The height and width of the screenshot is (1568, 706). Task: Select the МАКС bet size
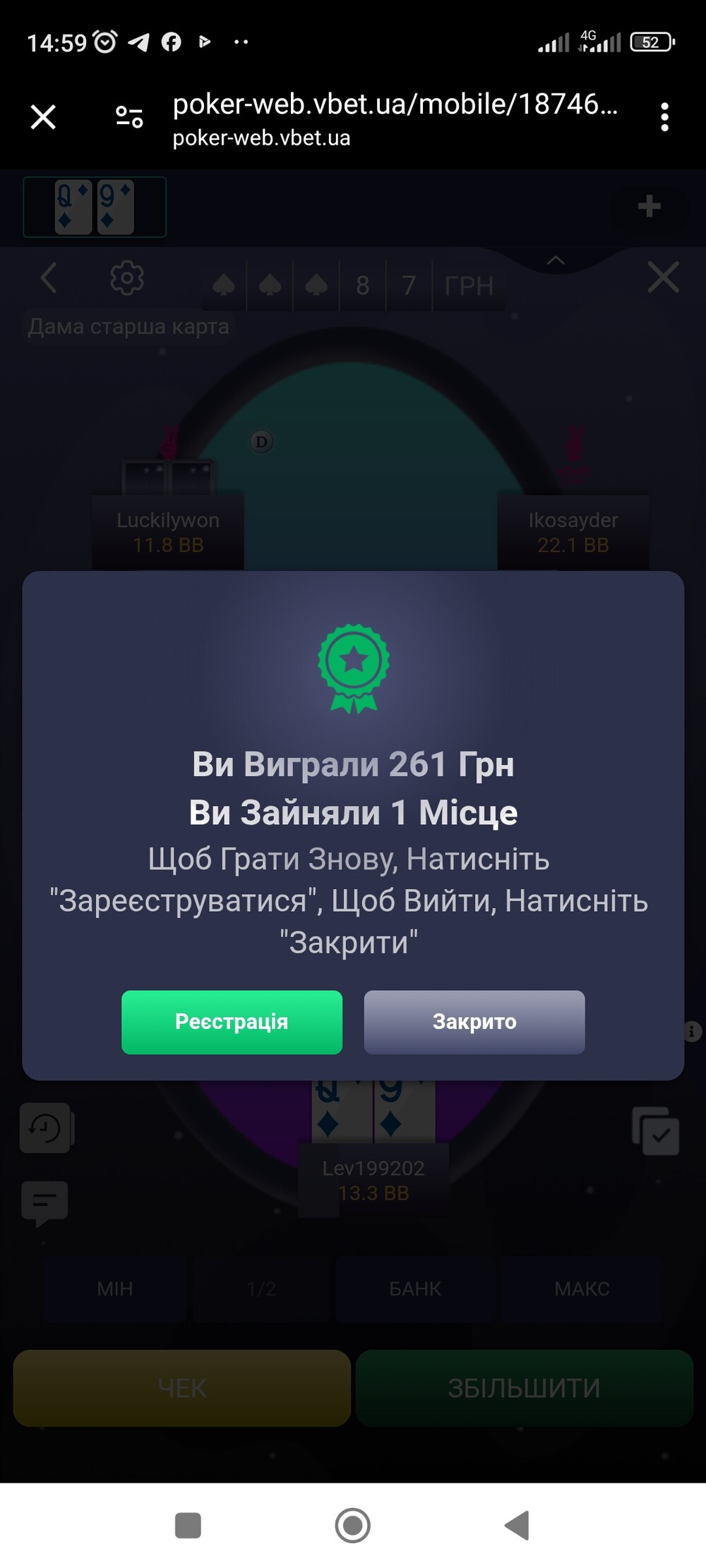click(x=582, y=1289)
